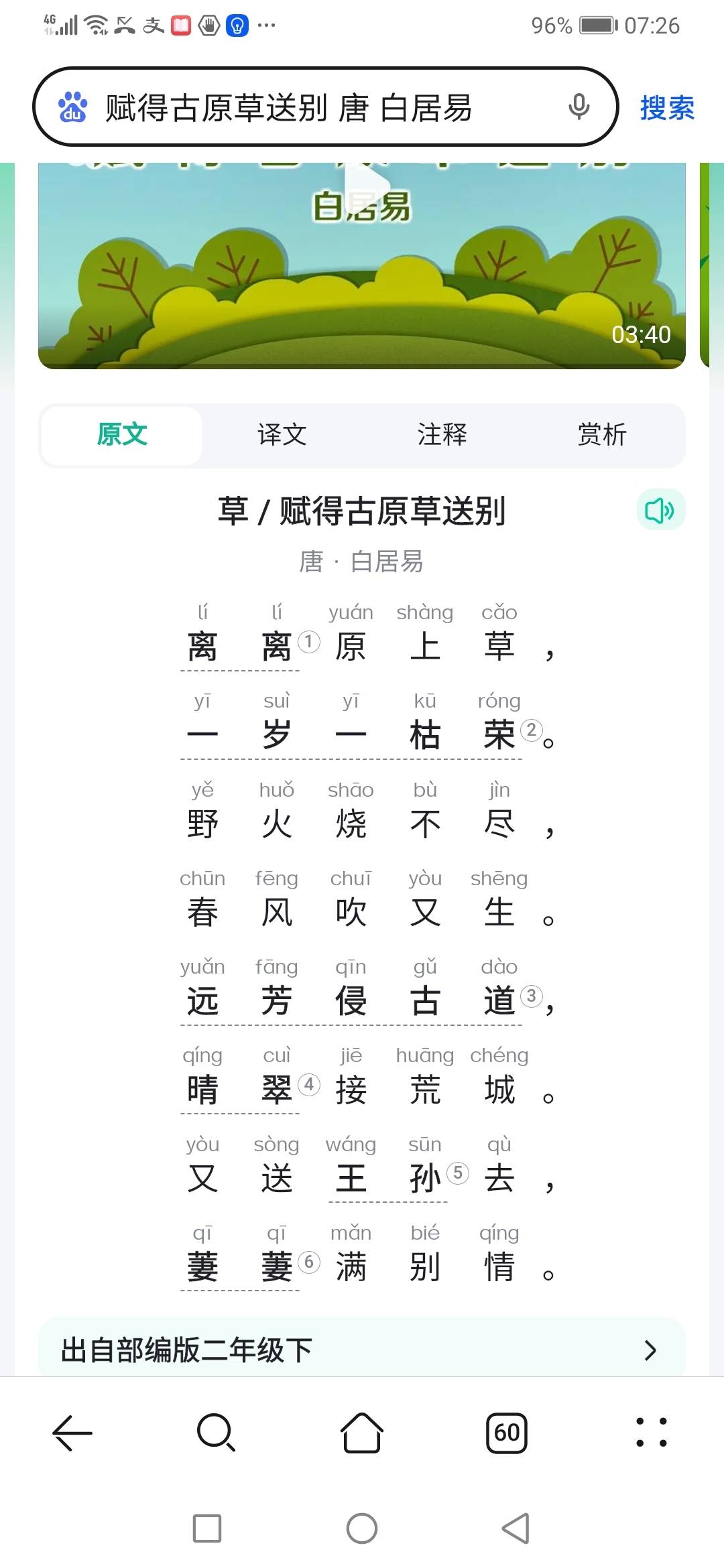The height and width of the screenshot is (1568, 724).
Task: Play the 白居易 poem video
Action: click(x=362, y=266)
